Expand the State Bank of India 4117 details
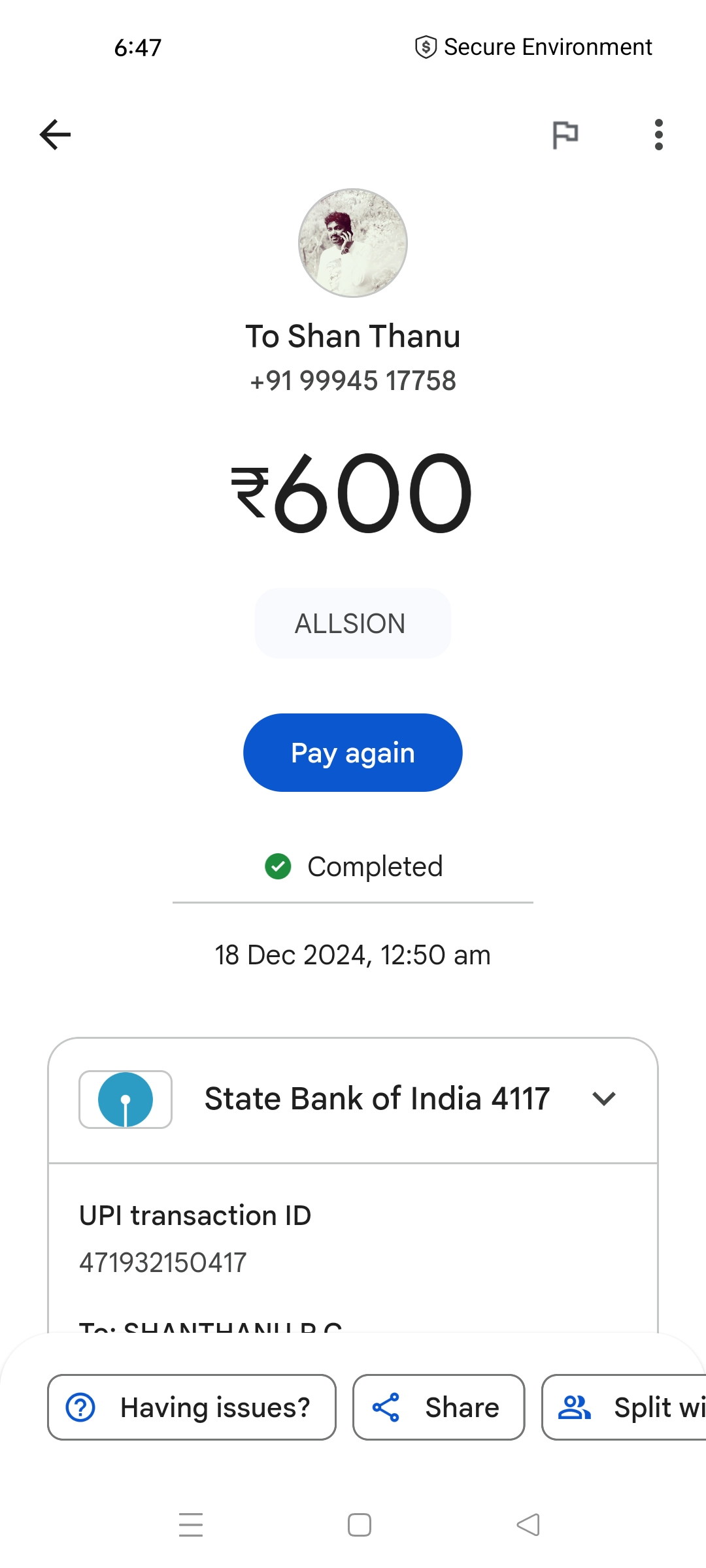Screen dimensions: 706x1568 click(x=353, y=1100)
